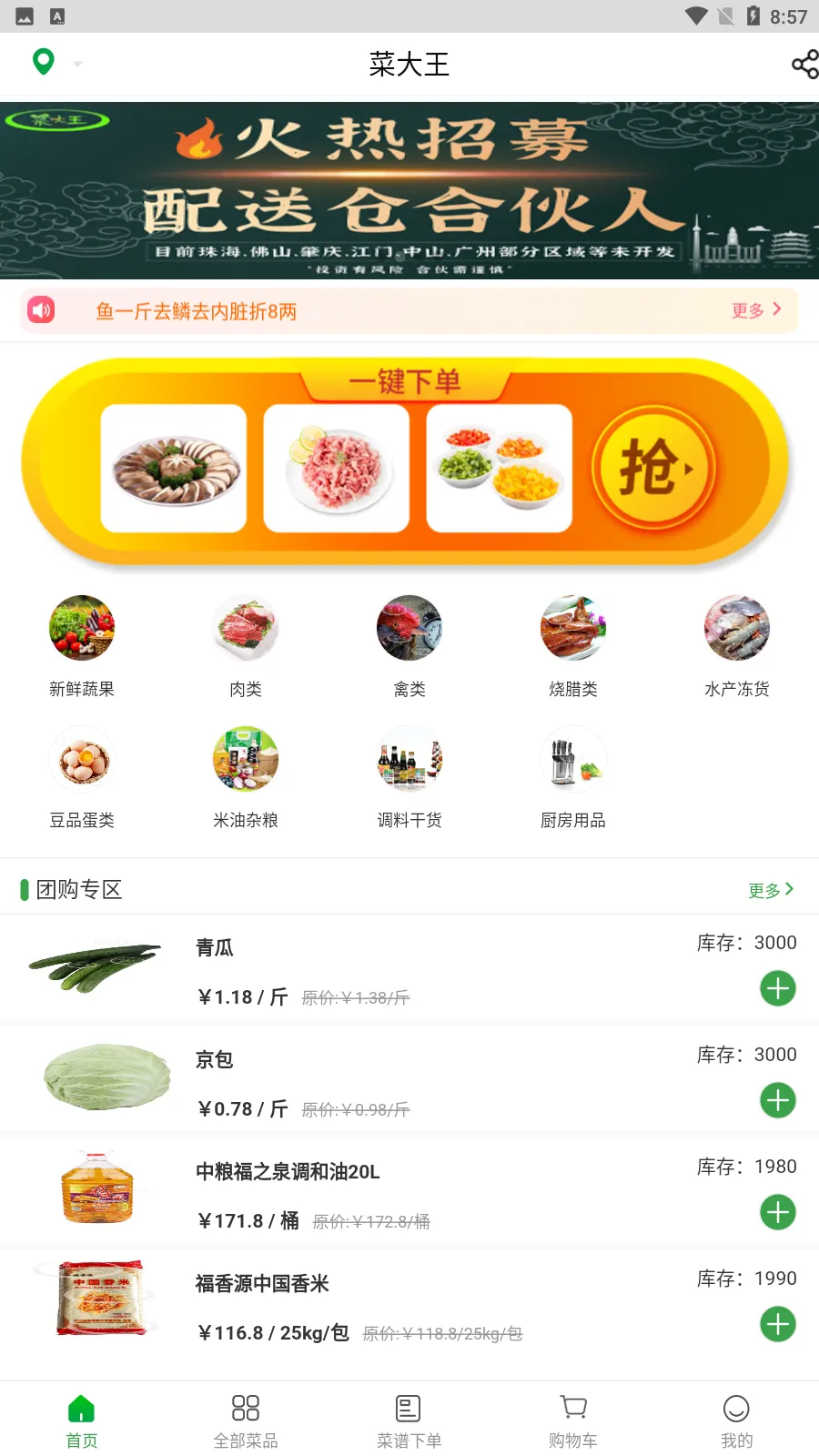Image resolution: width=819 pixels, height=1456 pixels.
Task: Open the 厨房用品 category icon
Action: 572,759
